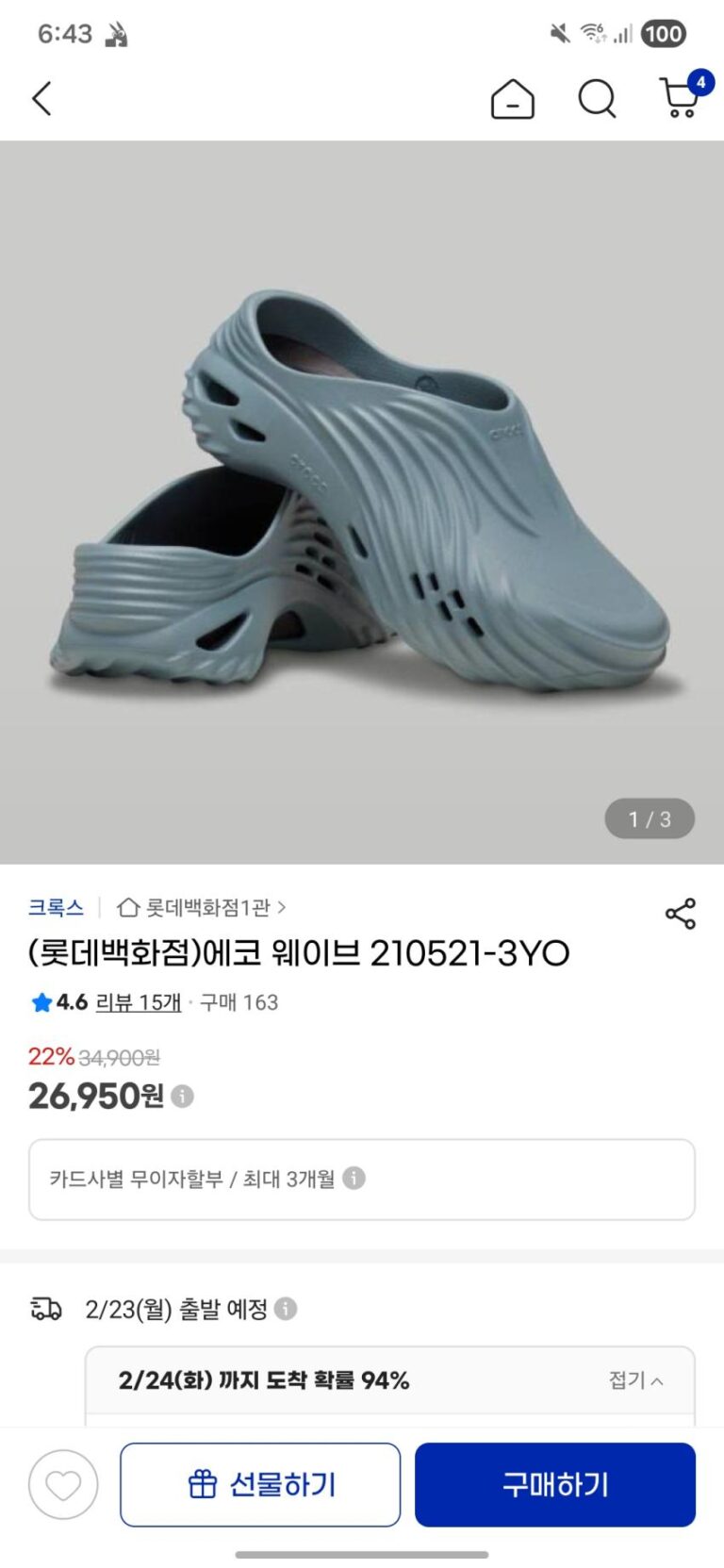
Task: Open the home icon in the top bar
Action: tap(512, 98)
